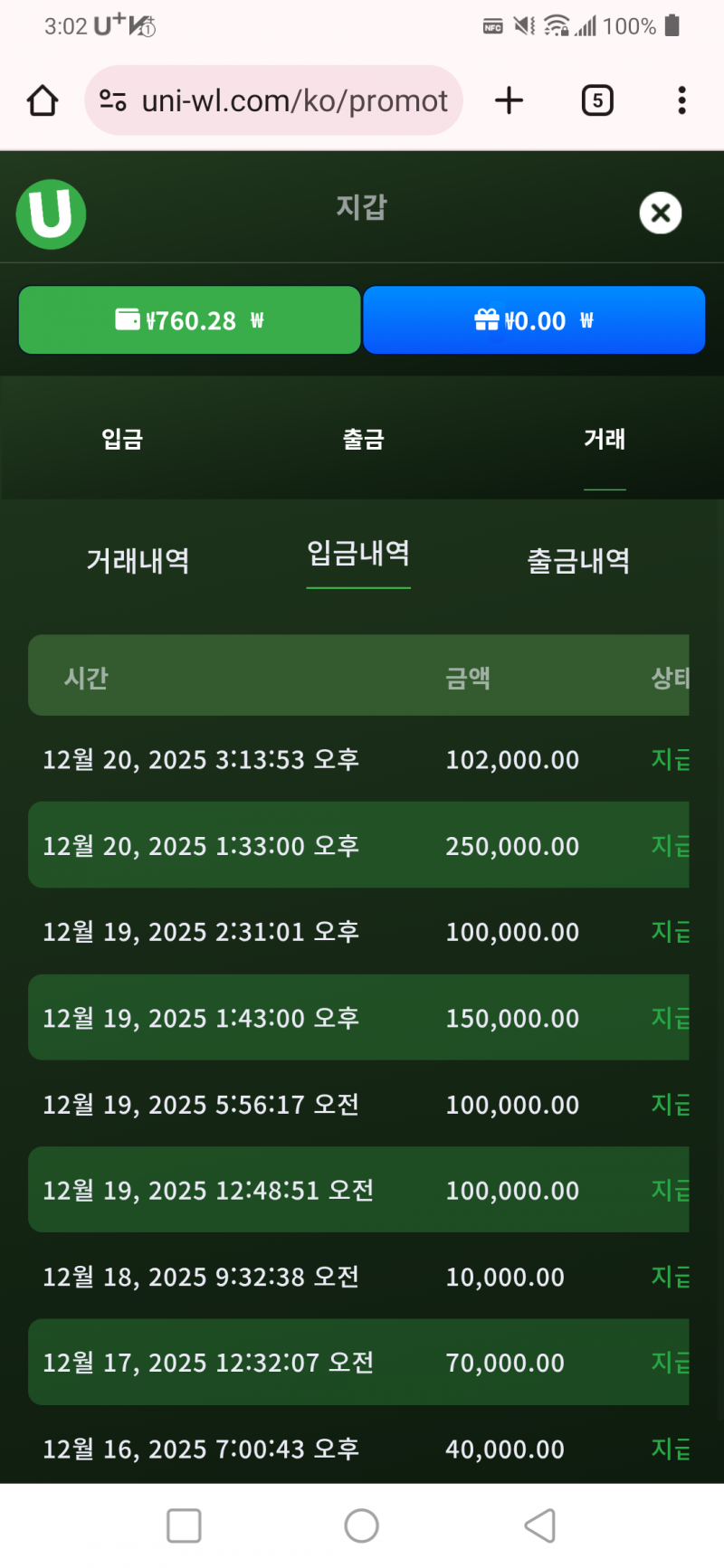Open the browser three-dot menu
The height and width of the screenshot is (1568, 724).
tap(681, 100)
